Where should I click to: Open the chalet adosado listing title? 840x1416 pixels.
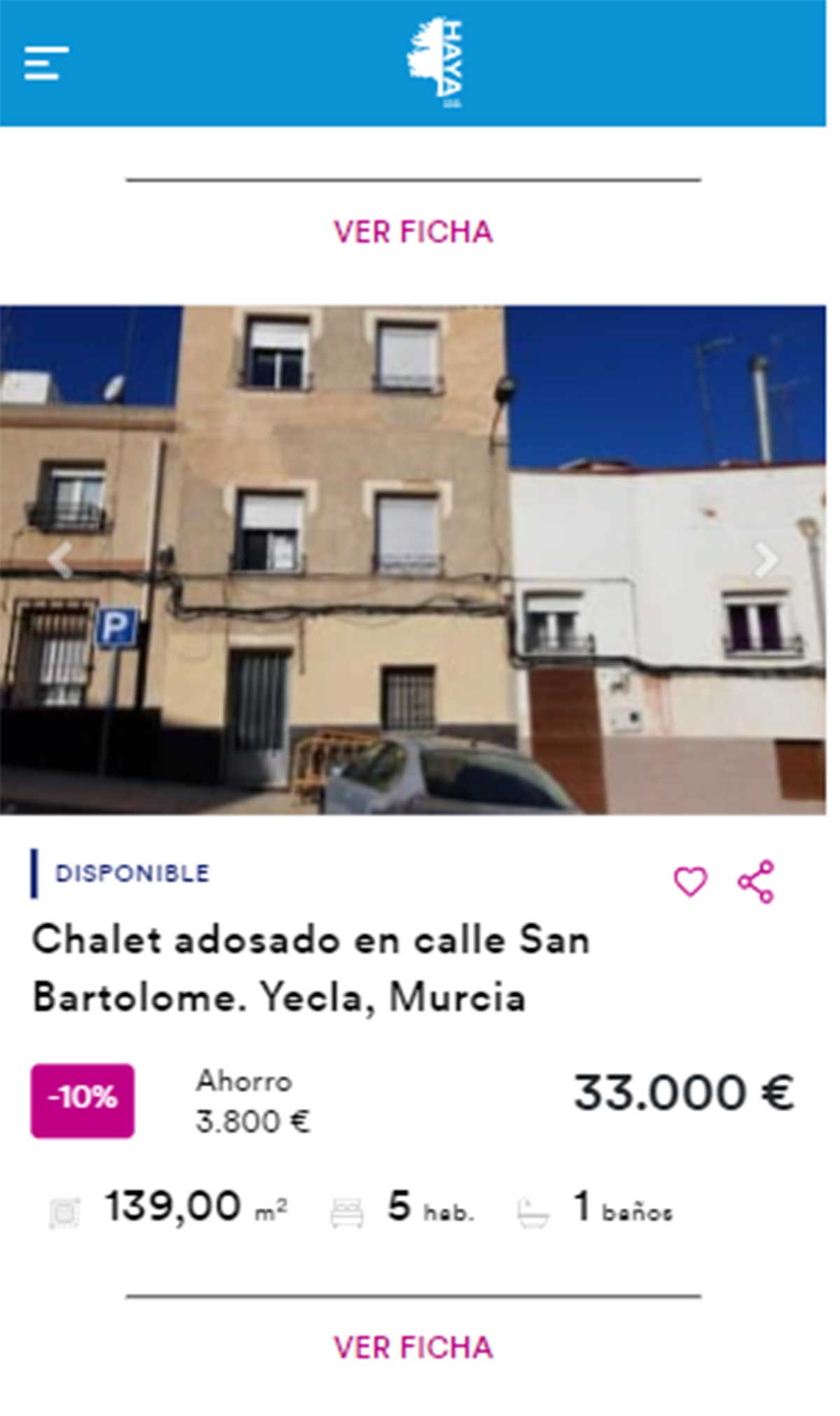click(x=311, y=968)
